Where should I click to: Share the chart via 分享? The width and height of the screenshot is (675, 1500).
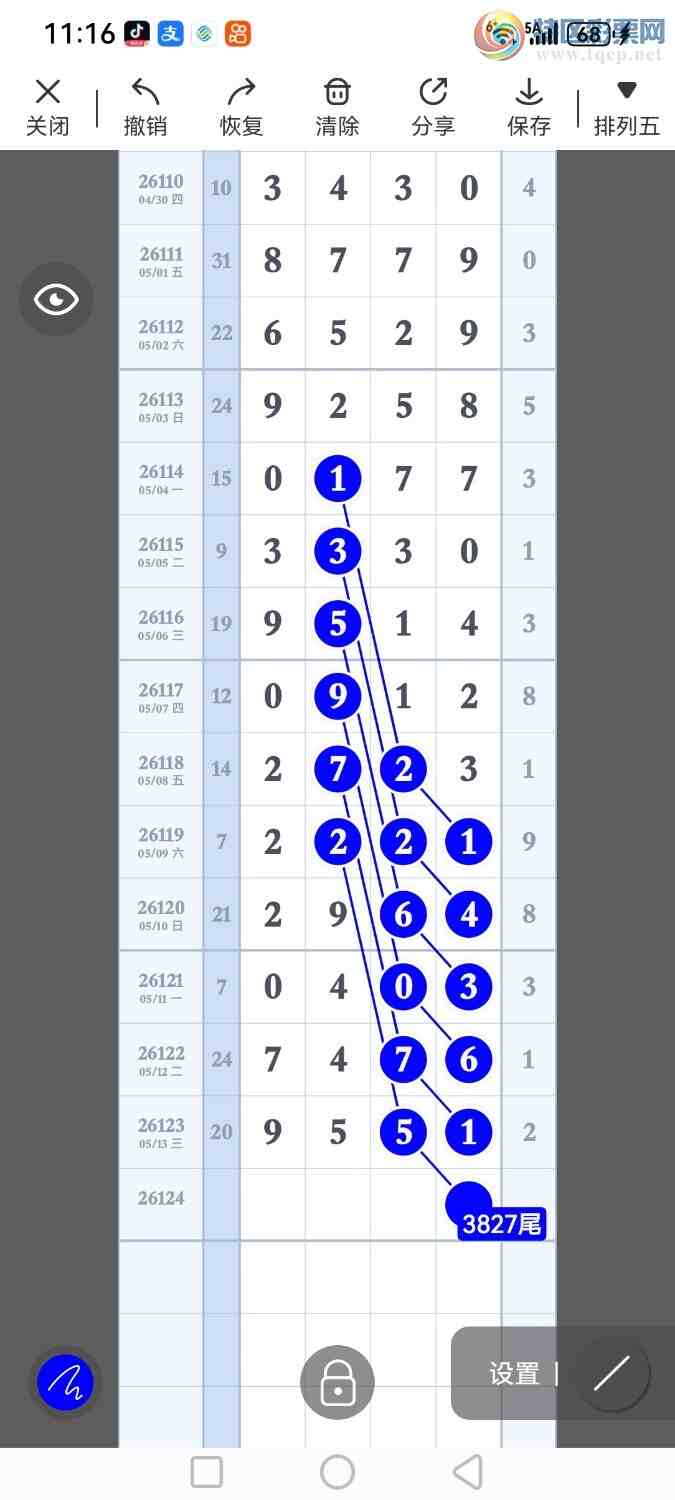tap(433, 108)
